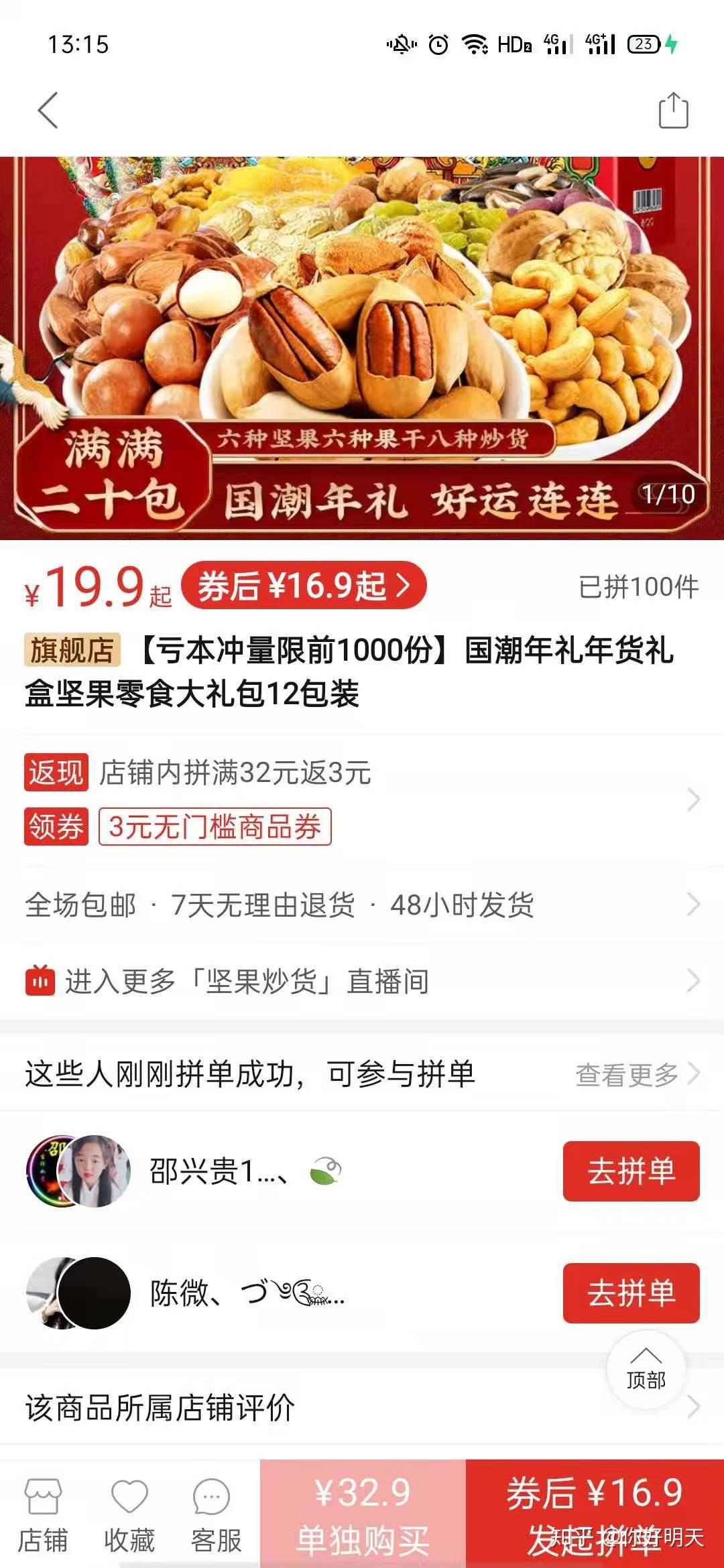The width and height of the screenshot is (724, 1568).
Task: View 全场包邮 service guarantees details
Action: 362,905
